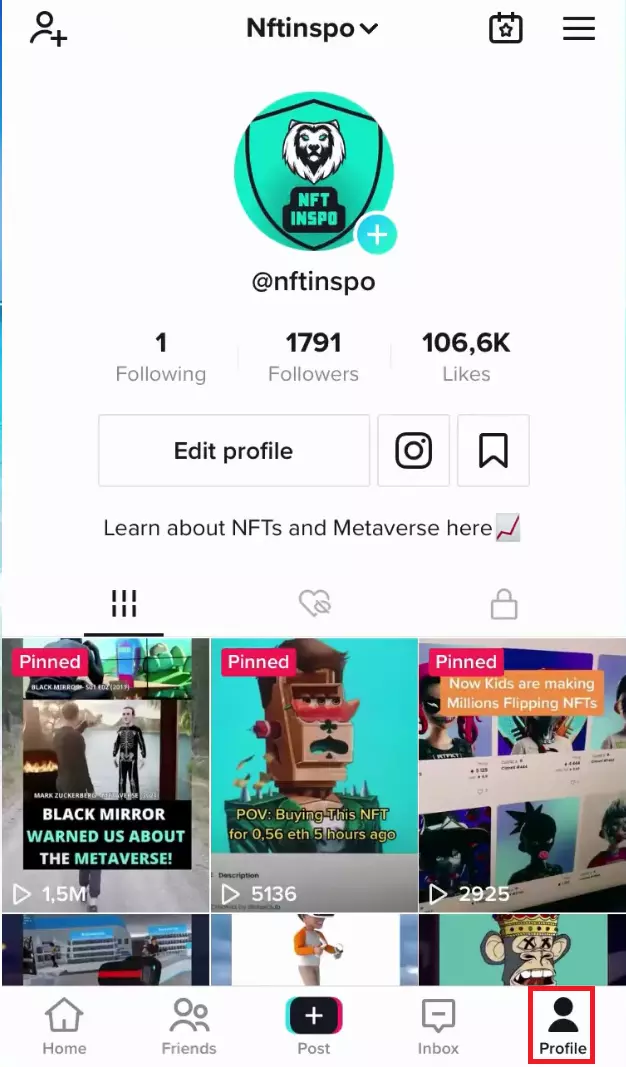Change profile photo via plus badge
The width and height of the screenshot is (626, 1067).
(377, 236)
